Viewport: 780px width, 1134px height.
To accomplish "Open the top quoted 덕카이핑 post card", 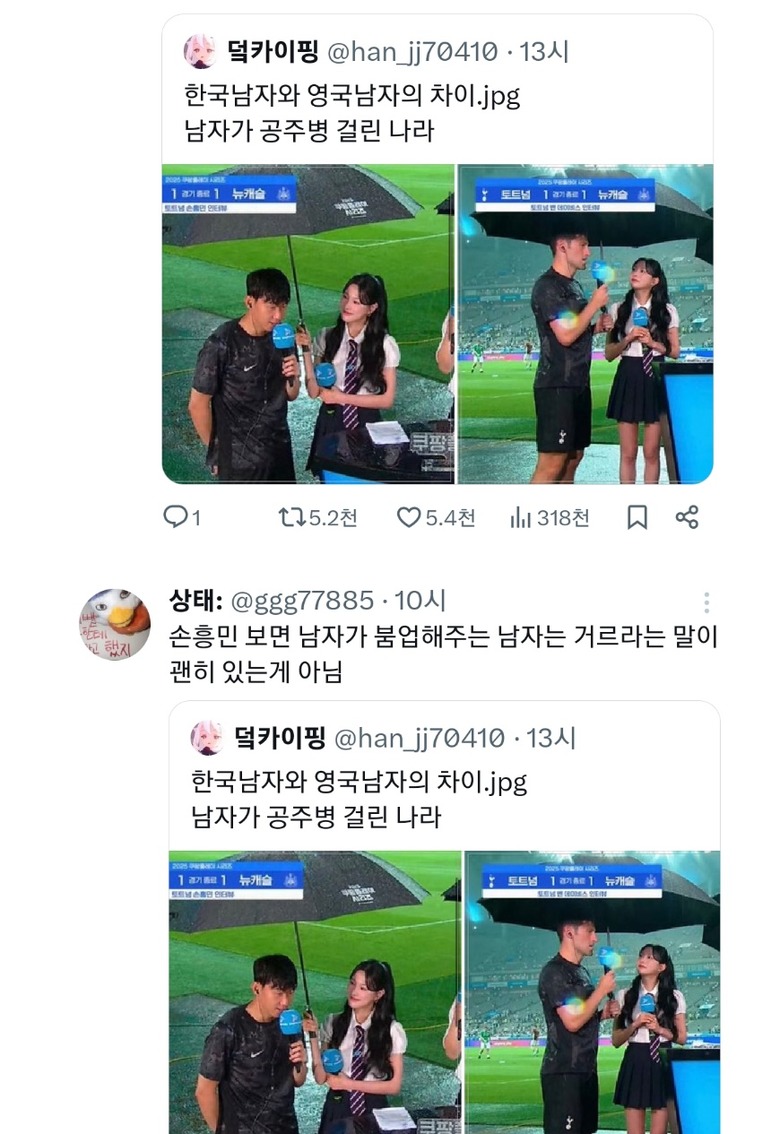I will pos(437,98).
